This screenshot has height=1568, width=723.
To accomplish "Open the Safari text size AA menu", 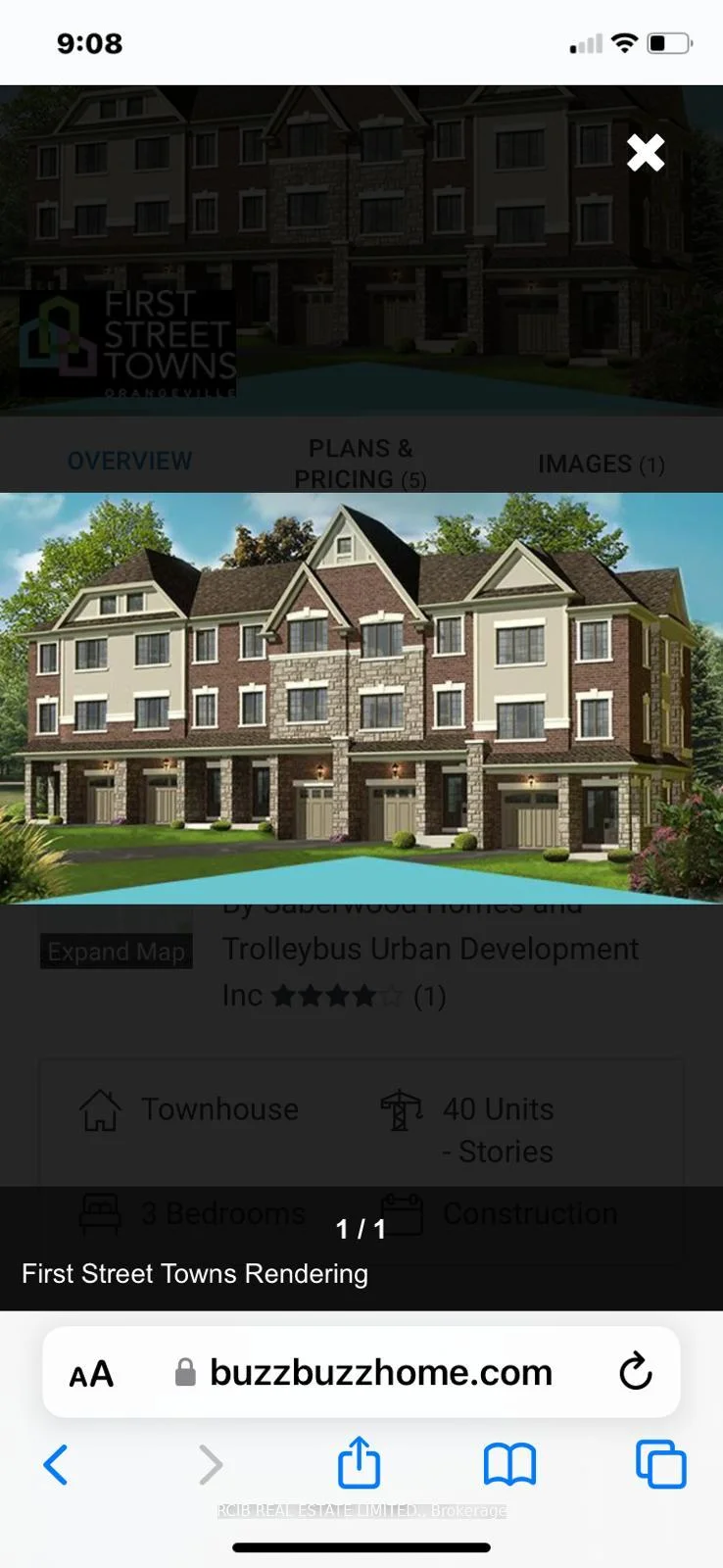I will pyautogui.click(x=91, y=1374).
